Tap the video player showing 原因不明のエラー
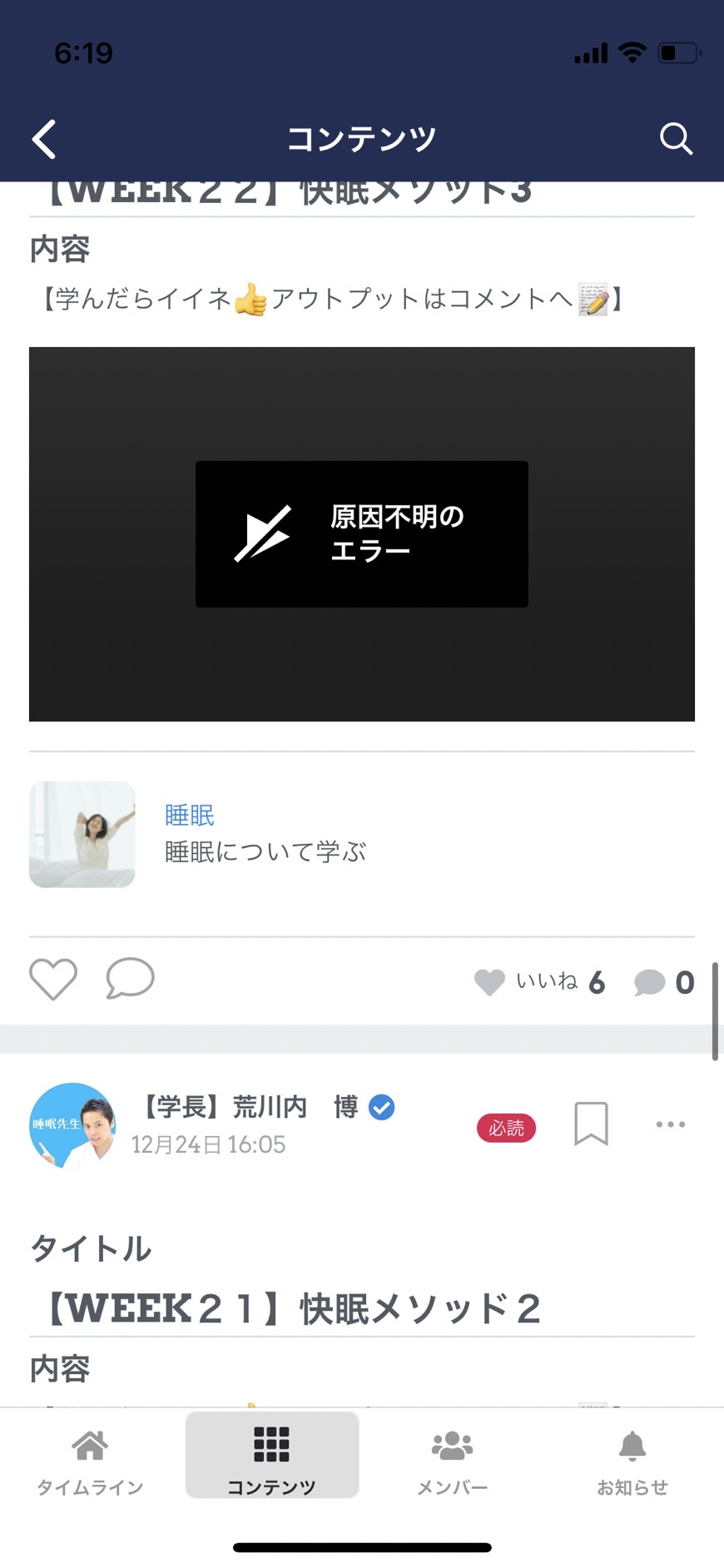The image size is (724, 1568). [362, 533]
